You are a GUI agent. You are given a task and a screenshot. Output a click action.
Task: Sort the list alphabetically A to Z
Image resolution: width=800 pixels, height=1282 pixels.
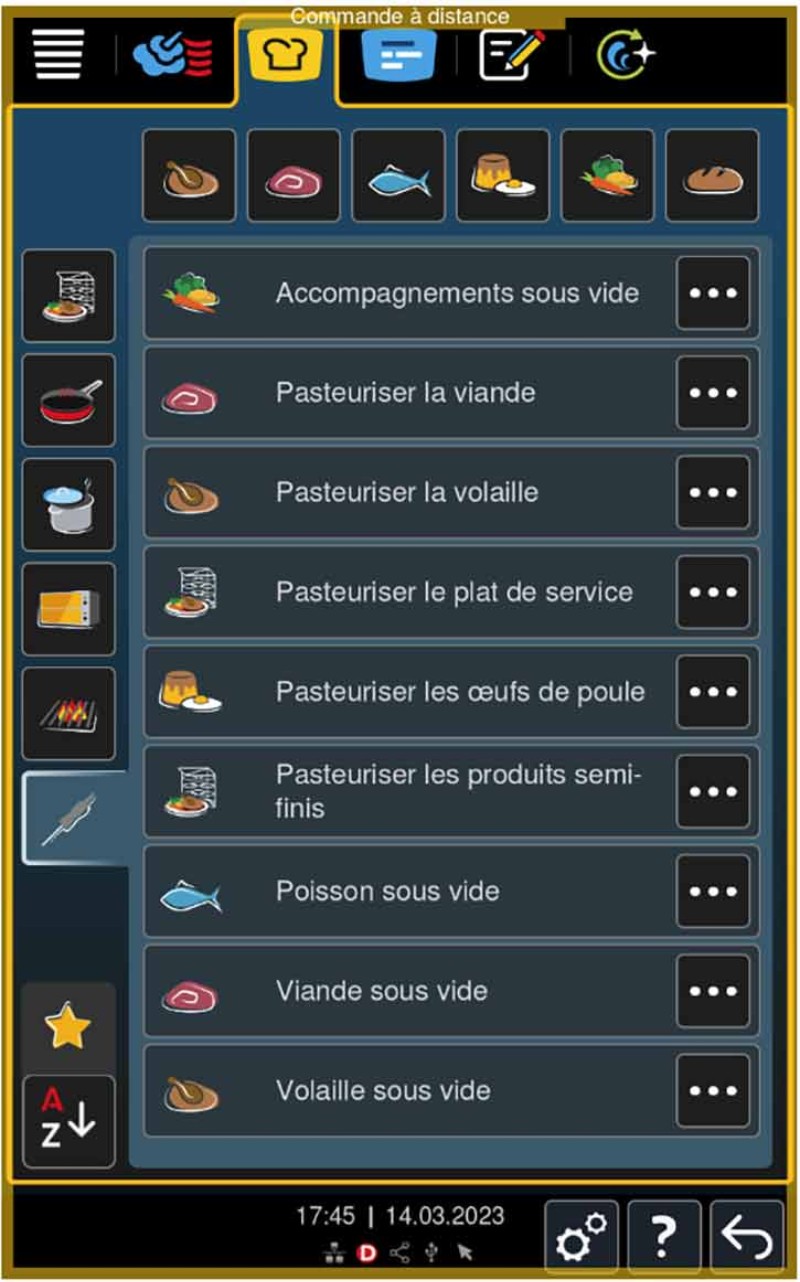pos(69,1121)
